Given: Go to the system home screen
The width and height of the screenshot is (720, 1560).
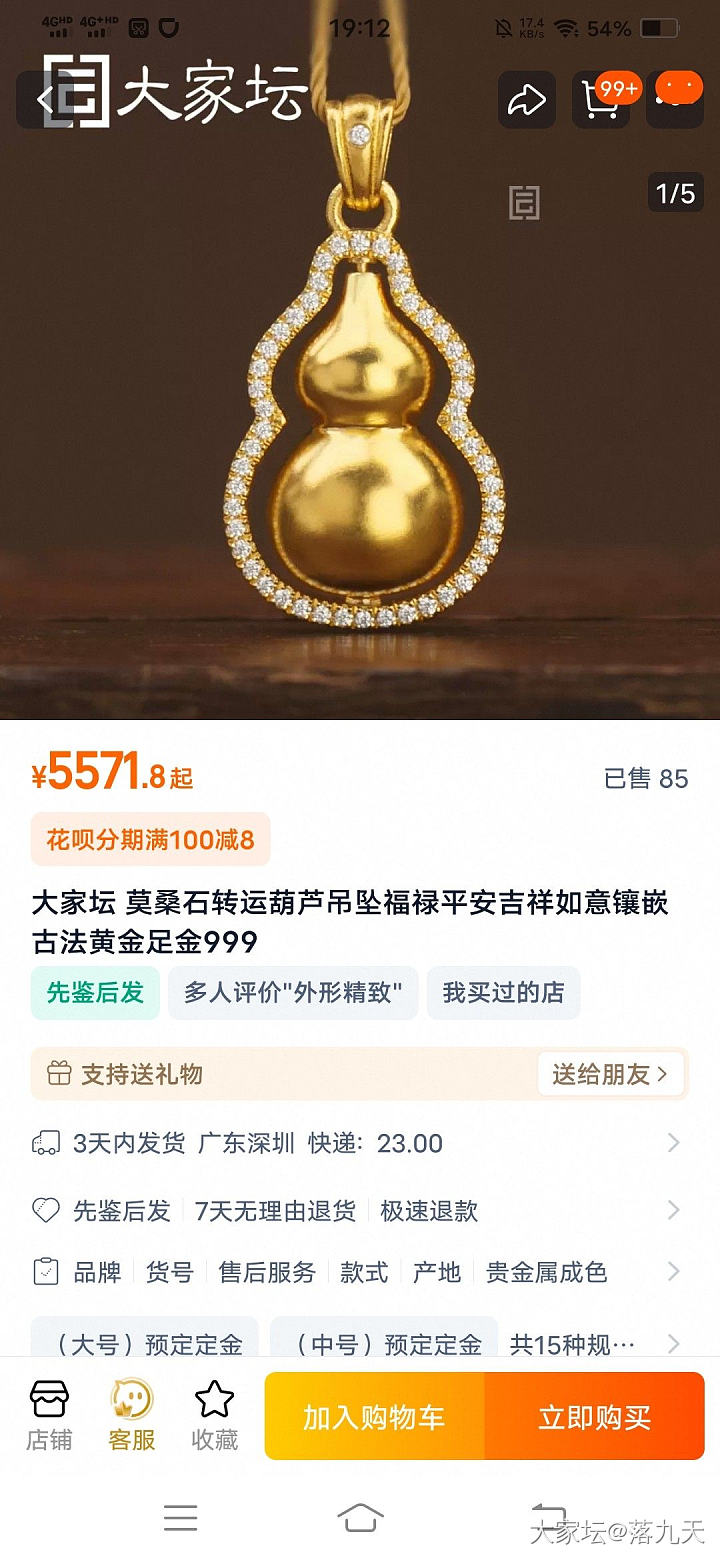Looking at the screenshot, I should pos(360,1518).
